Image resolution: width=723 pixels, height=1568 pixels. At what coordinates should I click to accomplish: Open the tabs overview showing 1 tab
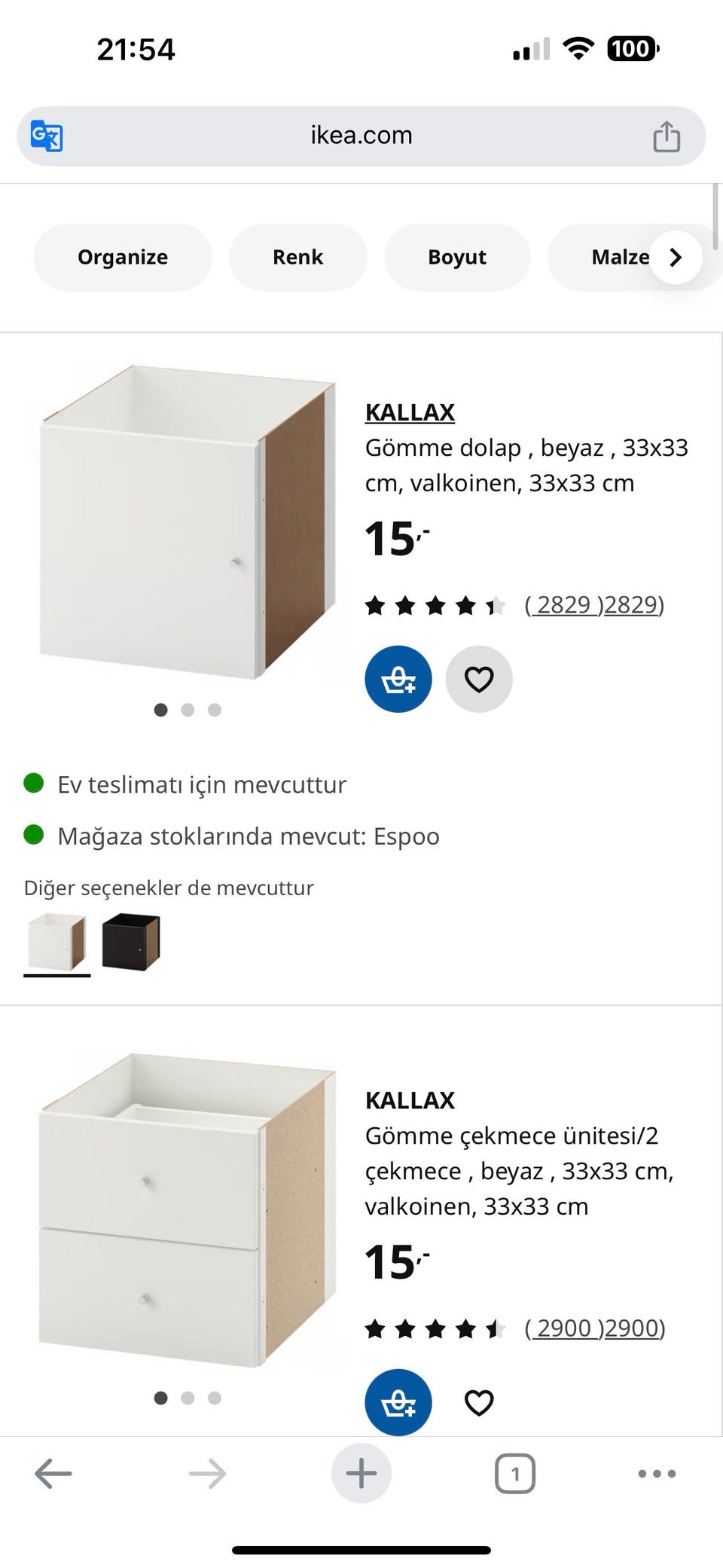[x=515, y=1473]
